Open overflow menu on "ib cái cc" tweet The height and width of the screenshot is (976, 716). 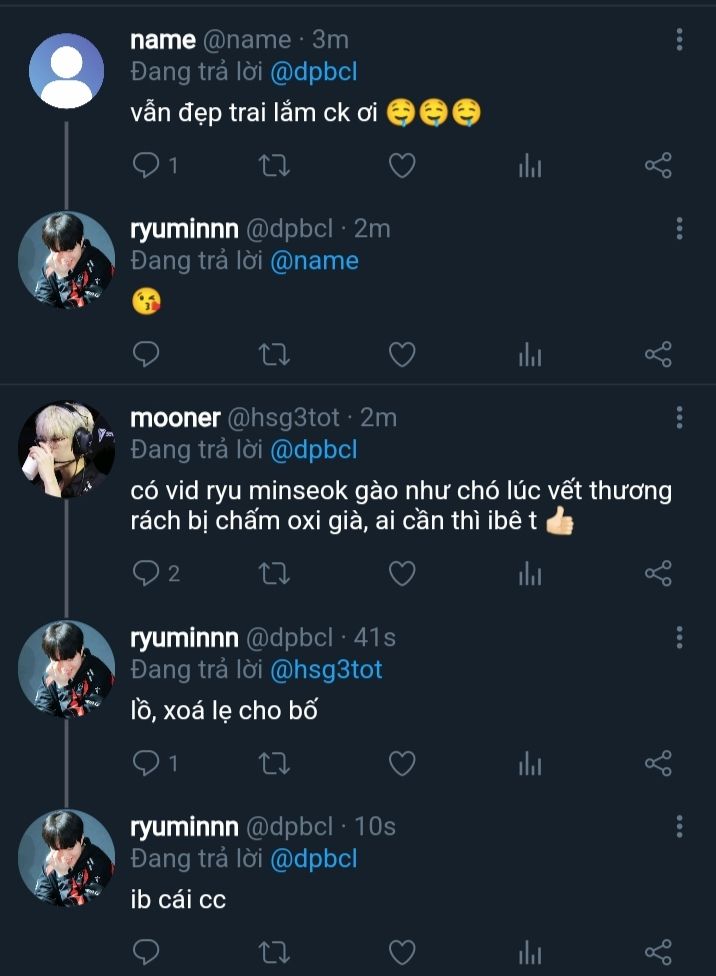[x=680, y=827]
